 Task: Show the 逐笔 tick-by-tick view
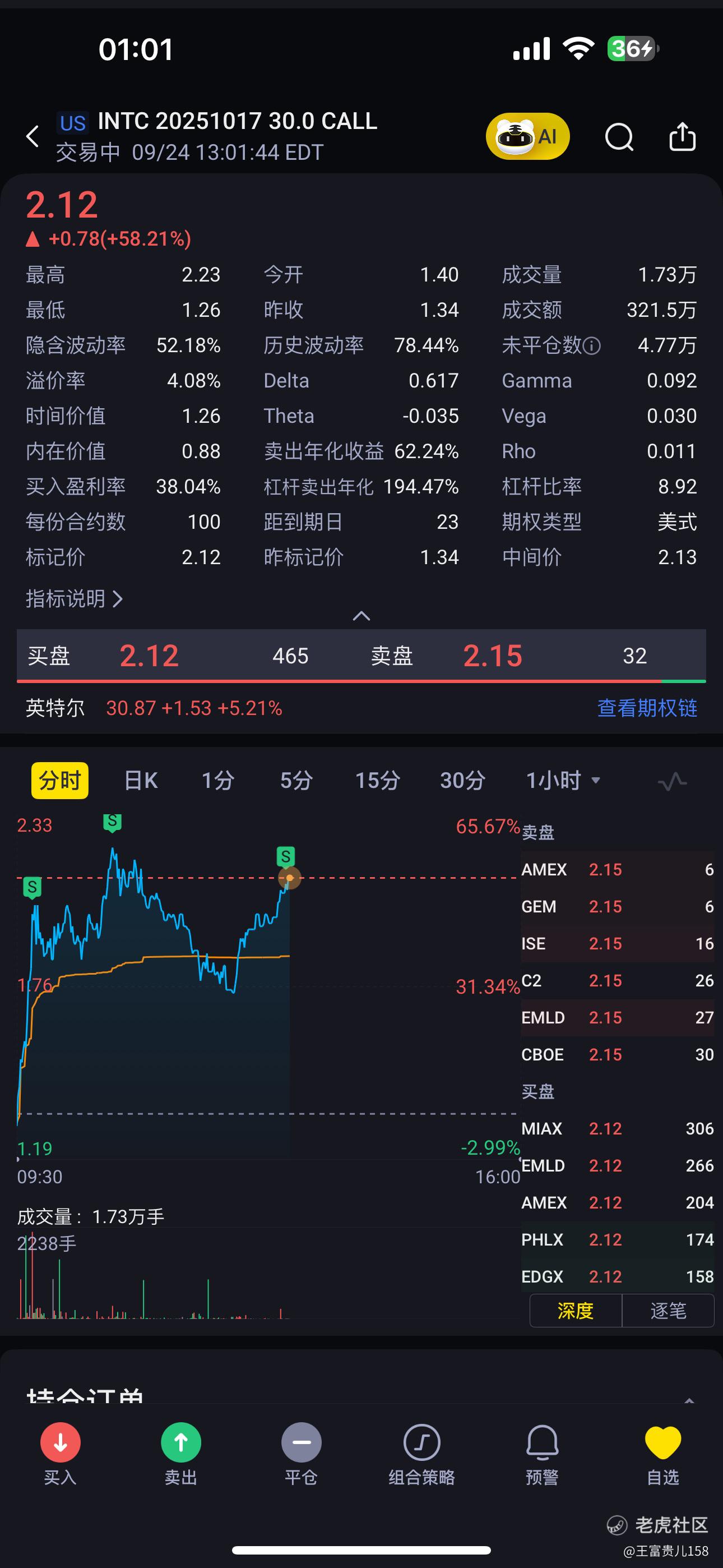pyautogui.click(x=668, y=1311)
